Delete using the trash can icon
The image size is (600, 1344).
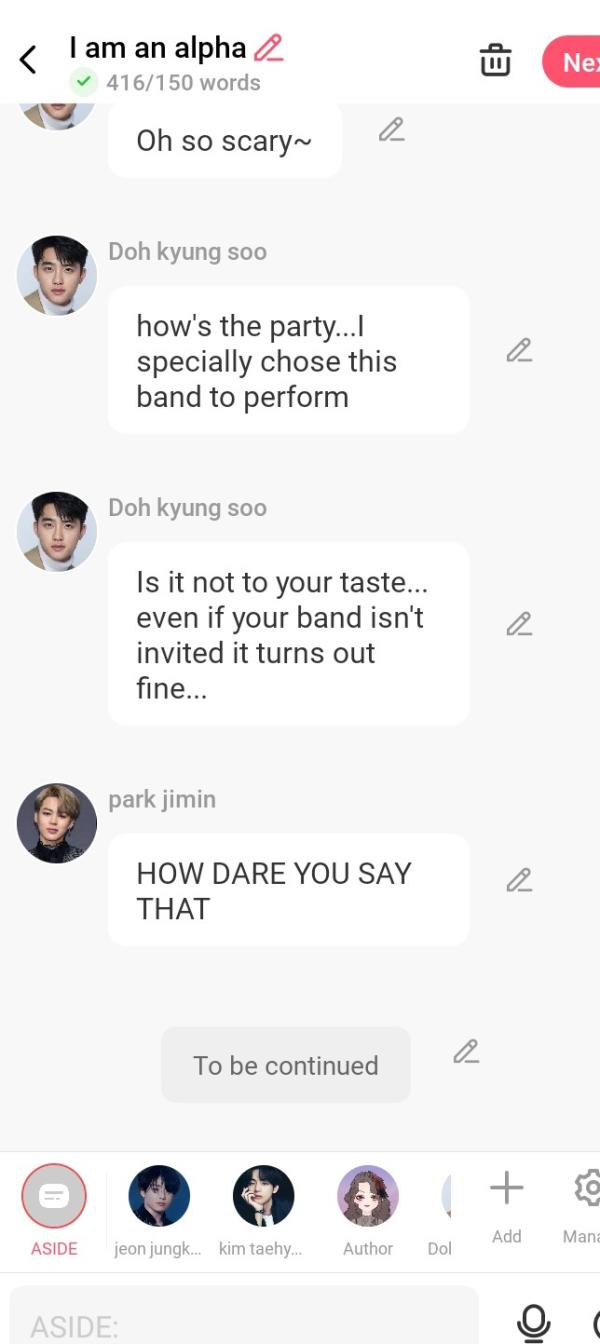point(495,61)
